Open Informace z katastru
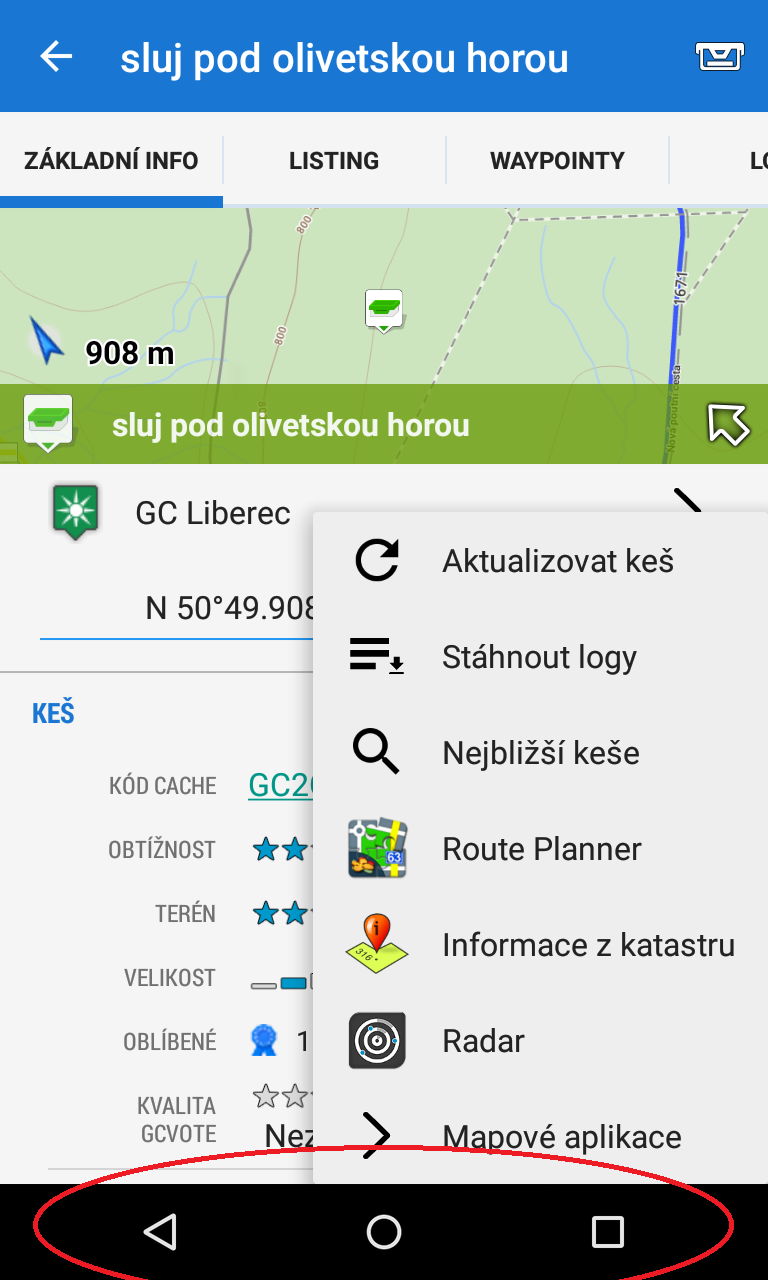The width and height of the screenshot is (768, 1280). click(x=540, y=945)
